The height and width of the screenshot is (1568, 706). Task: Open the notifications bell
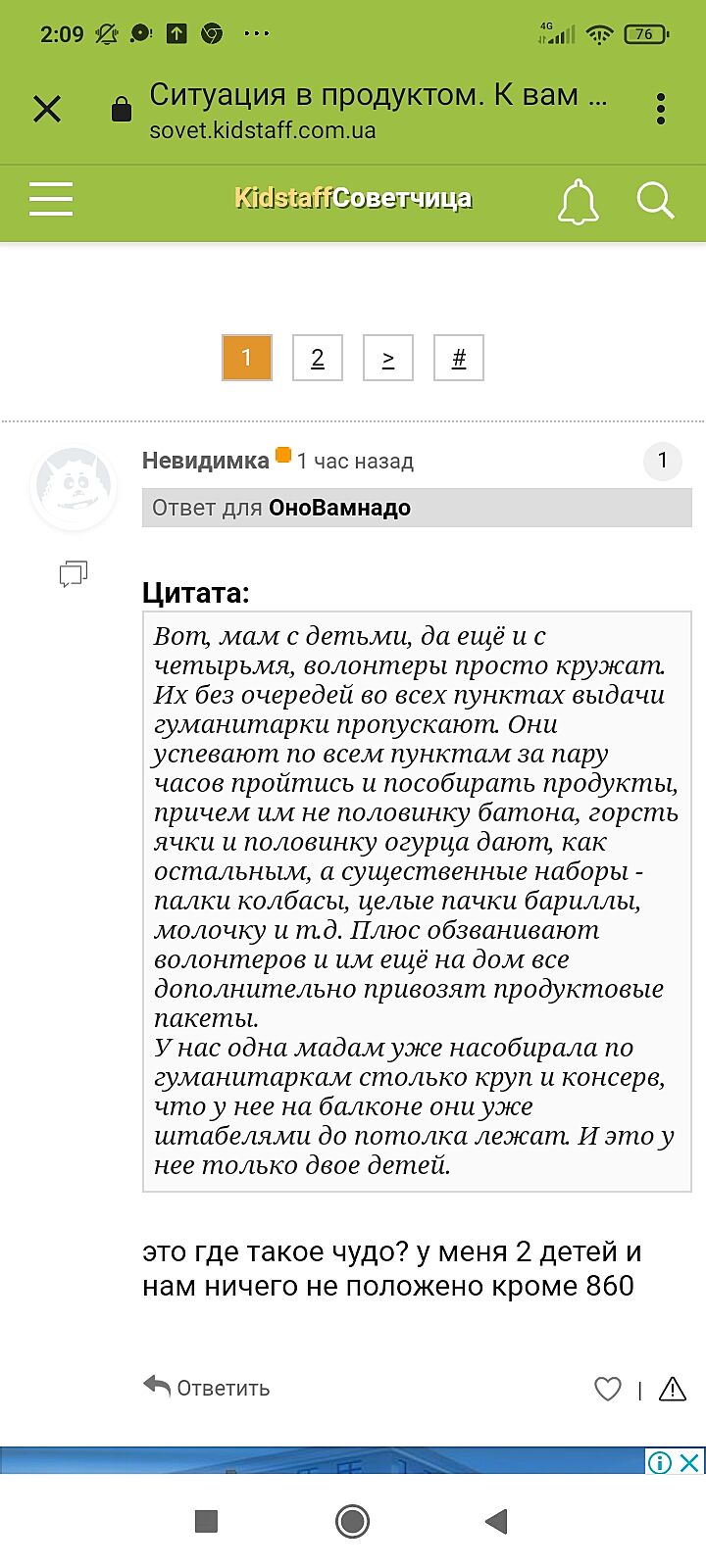click(578, 201)
